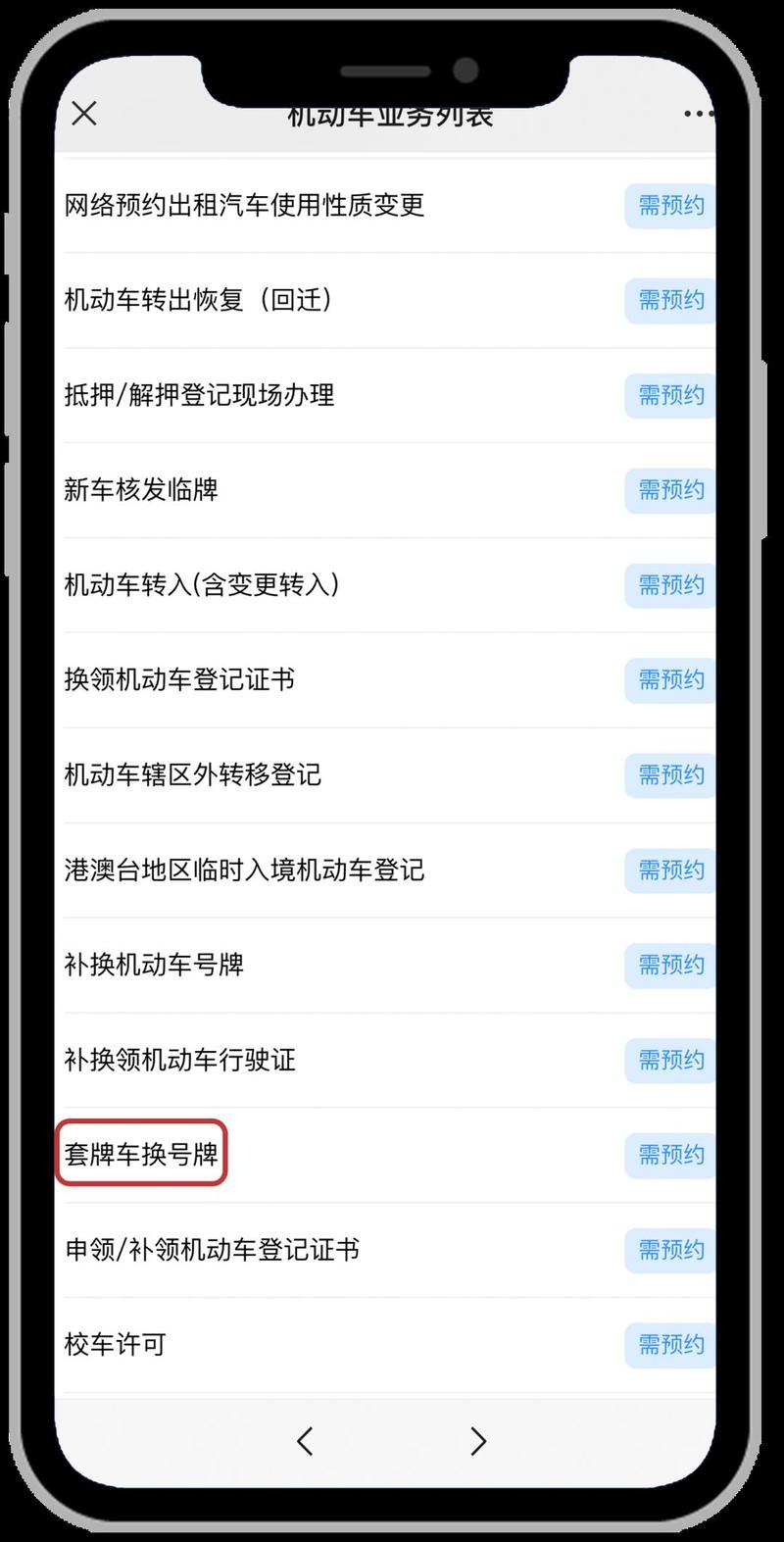Go back with the left arrow
Screen dimensions: 784x1542
305,1441
